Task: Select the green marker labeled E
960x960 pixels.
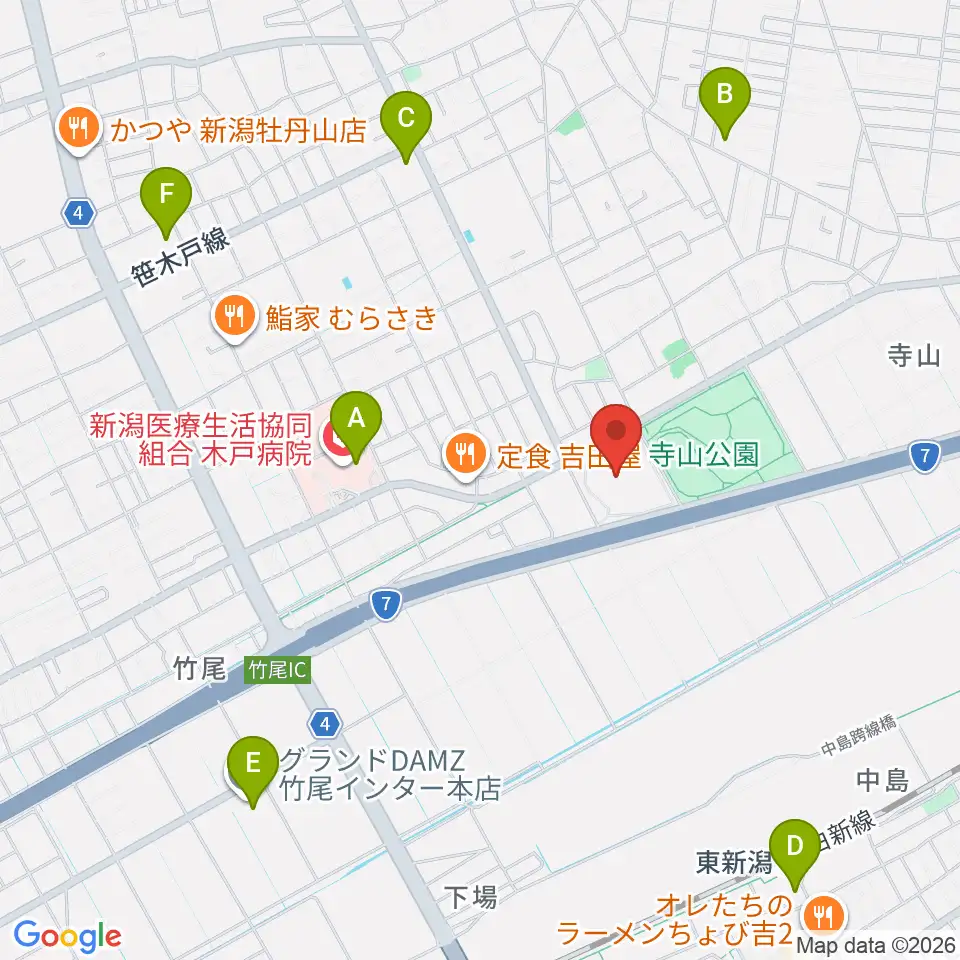Action: coord(253,771)
